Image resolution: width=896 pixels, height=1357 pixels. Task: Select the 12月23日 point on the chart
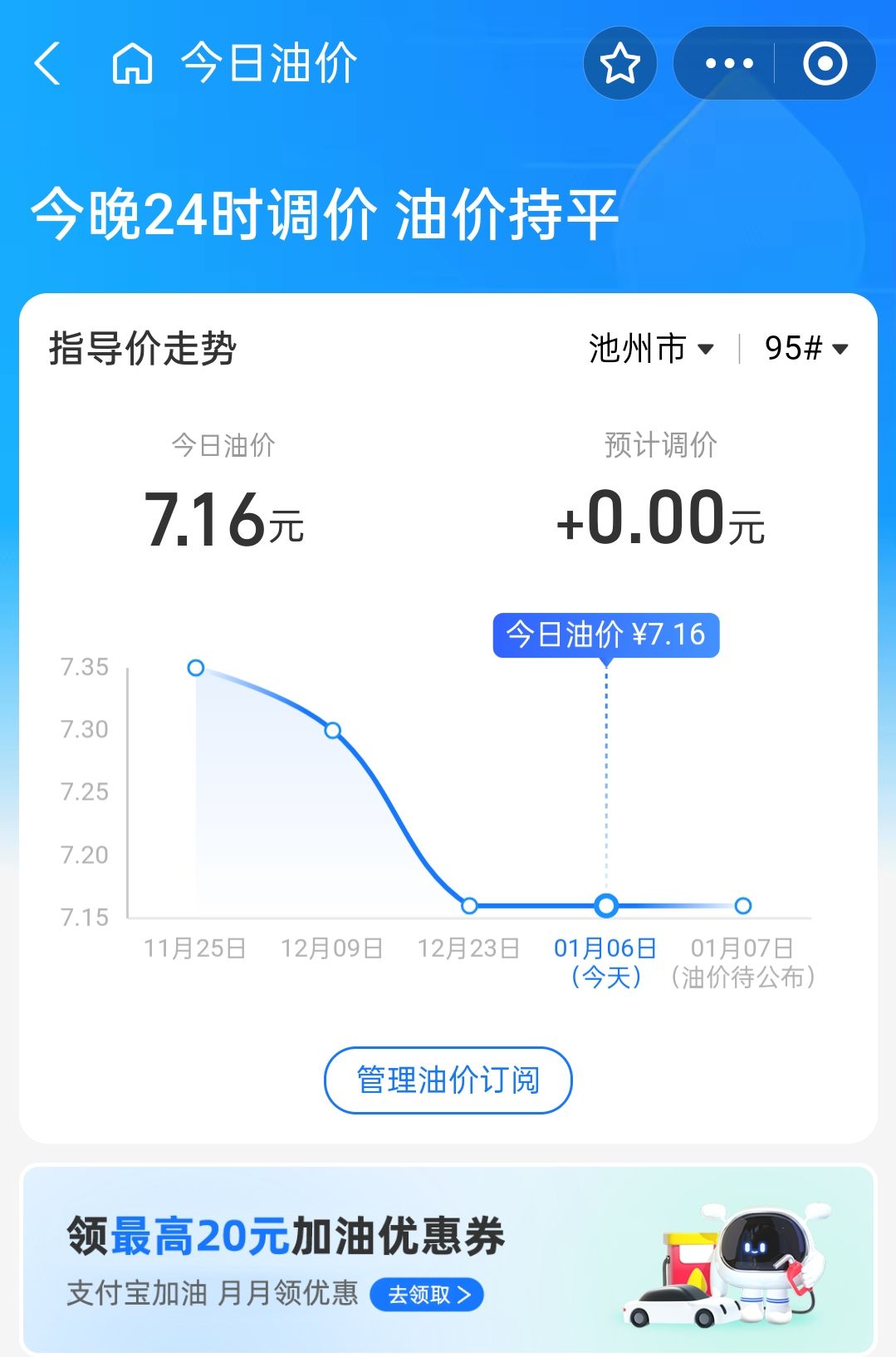(469, 906)
